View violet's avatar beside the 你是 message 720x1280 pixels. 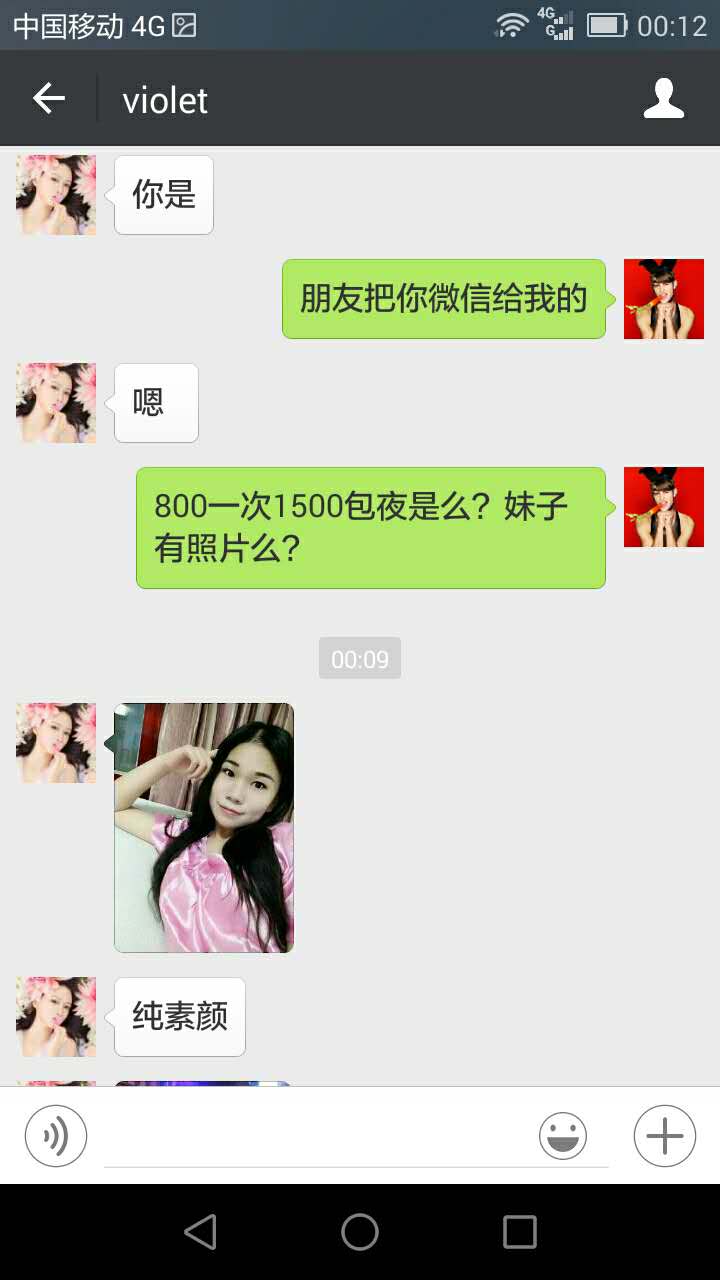tap(56, 195)
